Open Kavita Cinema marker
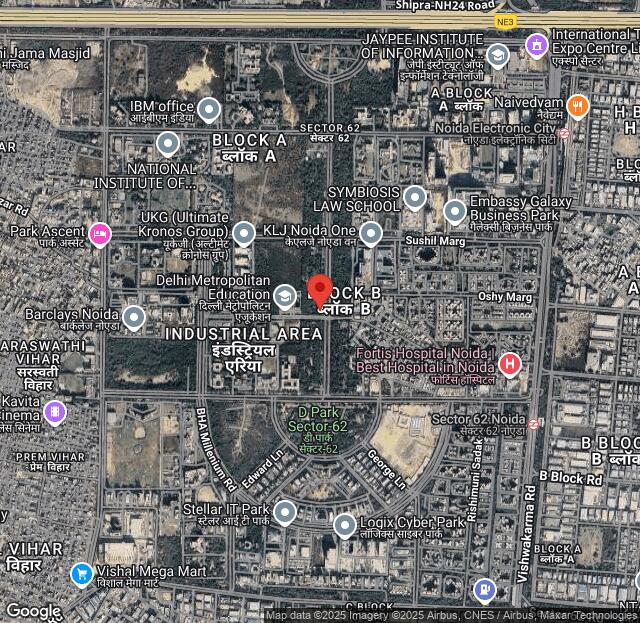Screen dimensions: 640x623 55,411
